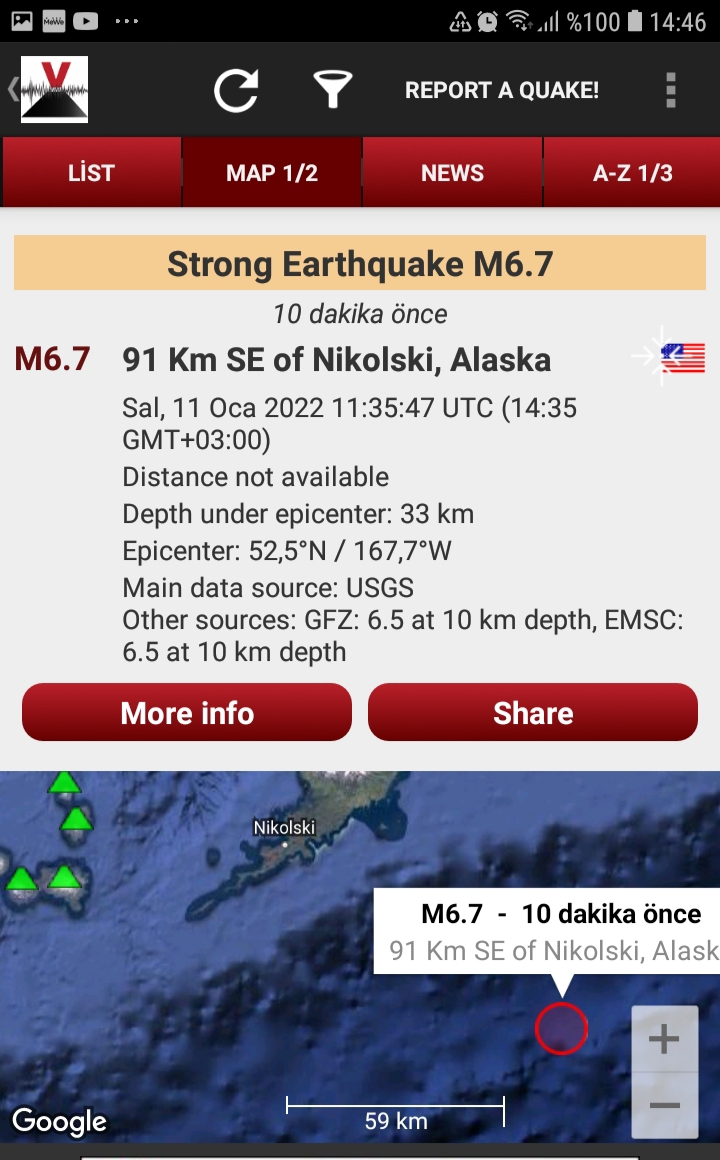Image resolution: width=720 pixels, height=1160 pixels.
Task: Switch to the LIST tab
Action: click(x=91, y=173)
